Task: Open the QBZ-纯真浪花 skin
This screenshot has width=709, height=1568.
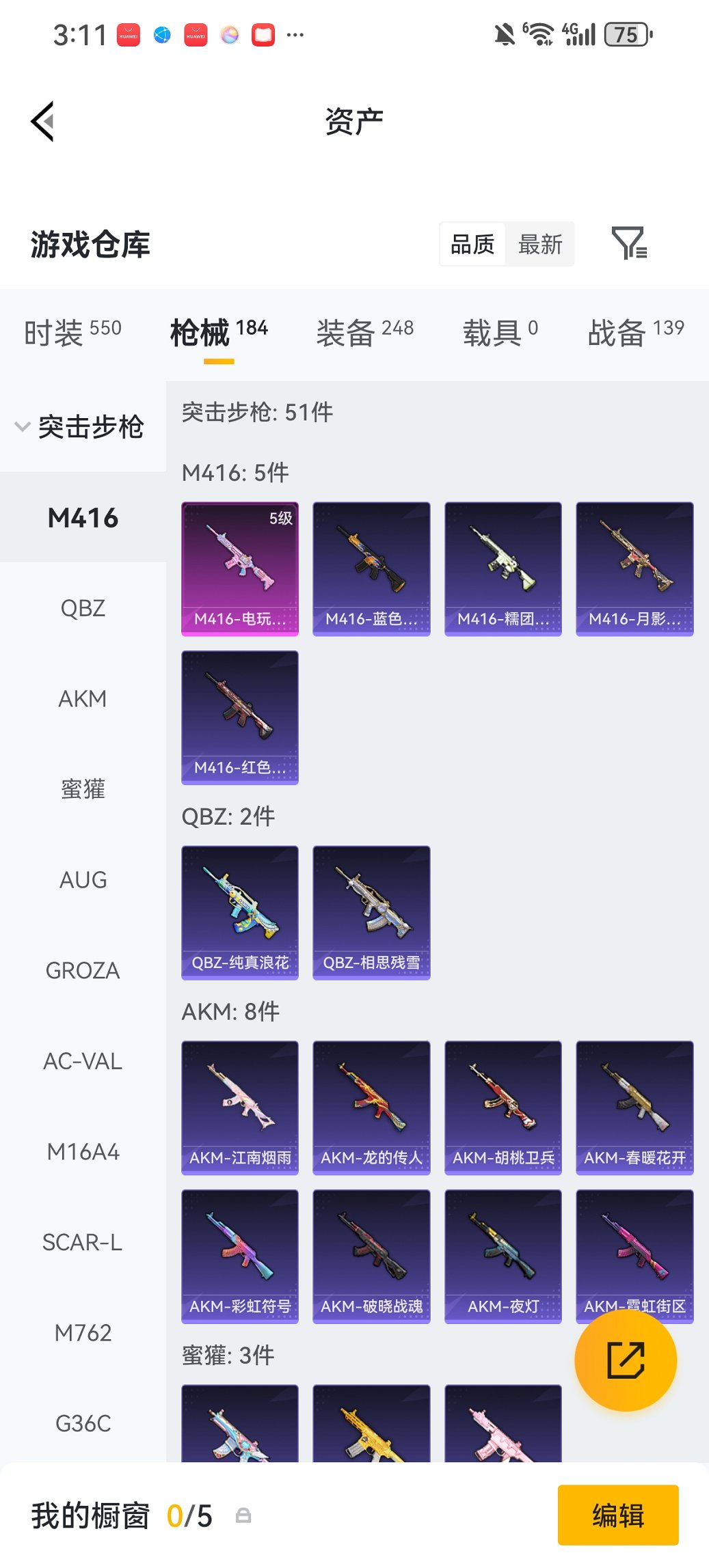Action: click(240, 912)
